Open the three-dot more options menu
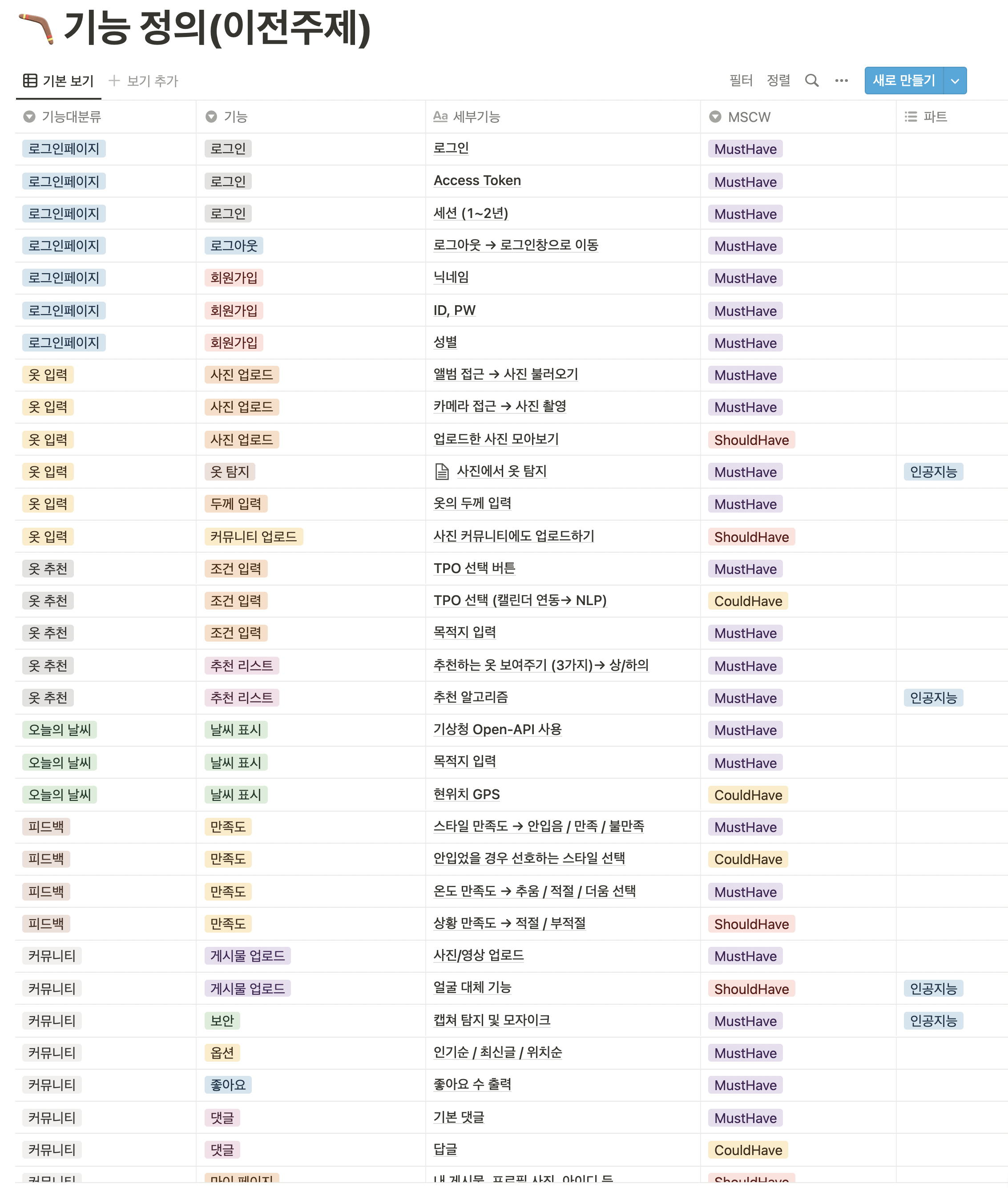Screen dimensions: 1008x1188 click(x=841, y=81)
